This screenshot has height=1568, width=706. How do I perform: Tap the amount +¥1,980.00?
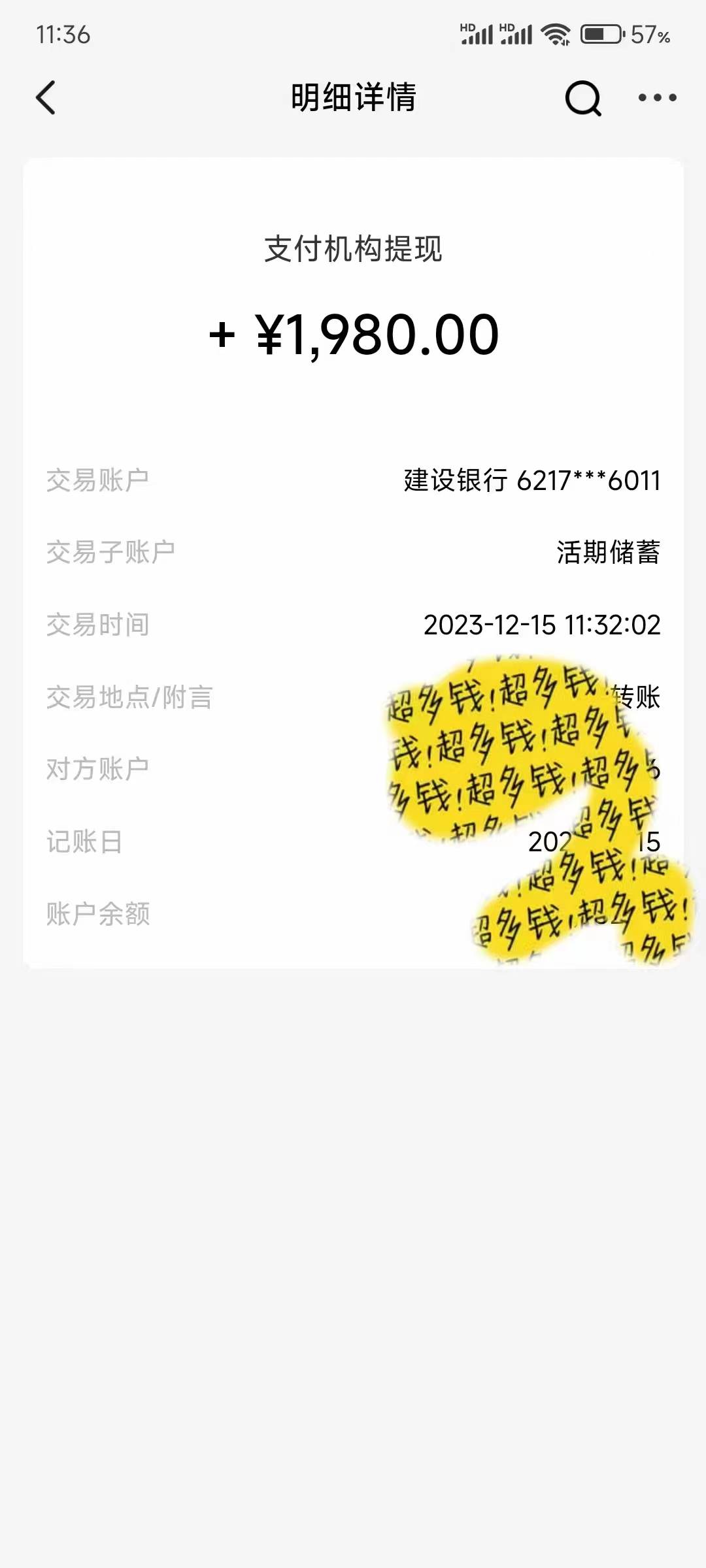(x=353, y=335)
